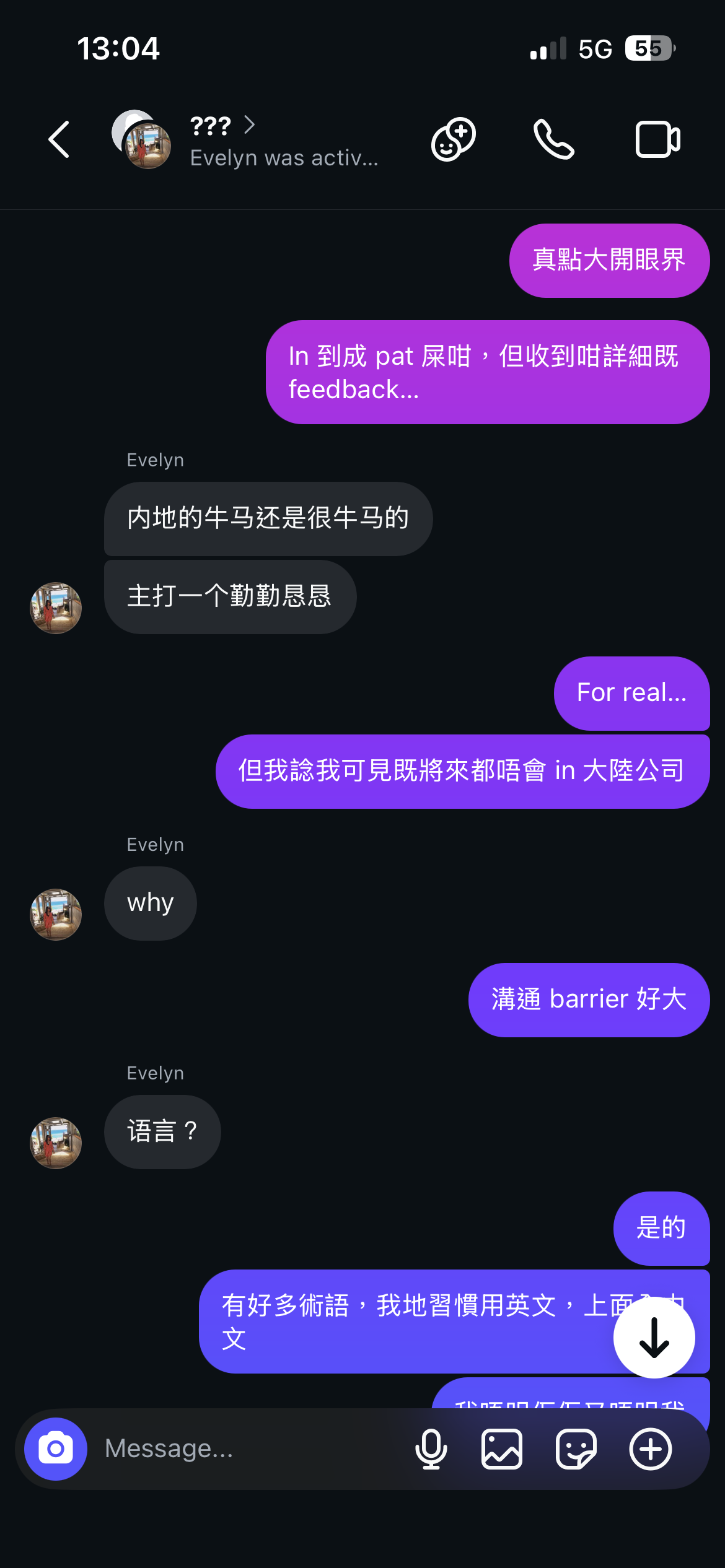Open chat details via the chevron next to ???
This screenshot has width=725, height=1568.
click(250, 124)
